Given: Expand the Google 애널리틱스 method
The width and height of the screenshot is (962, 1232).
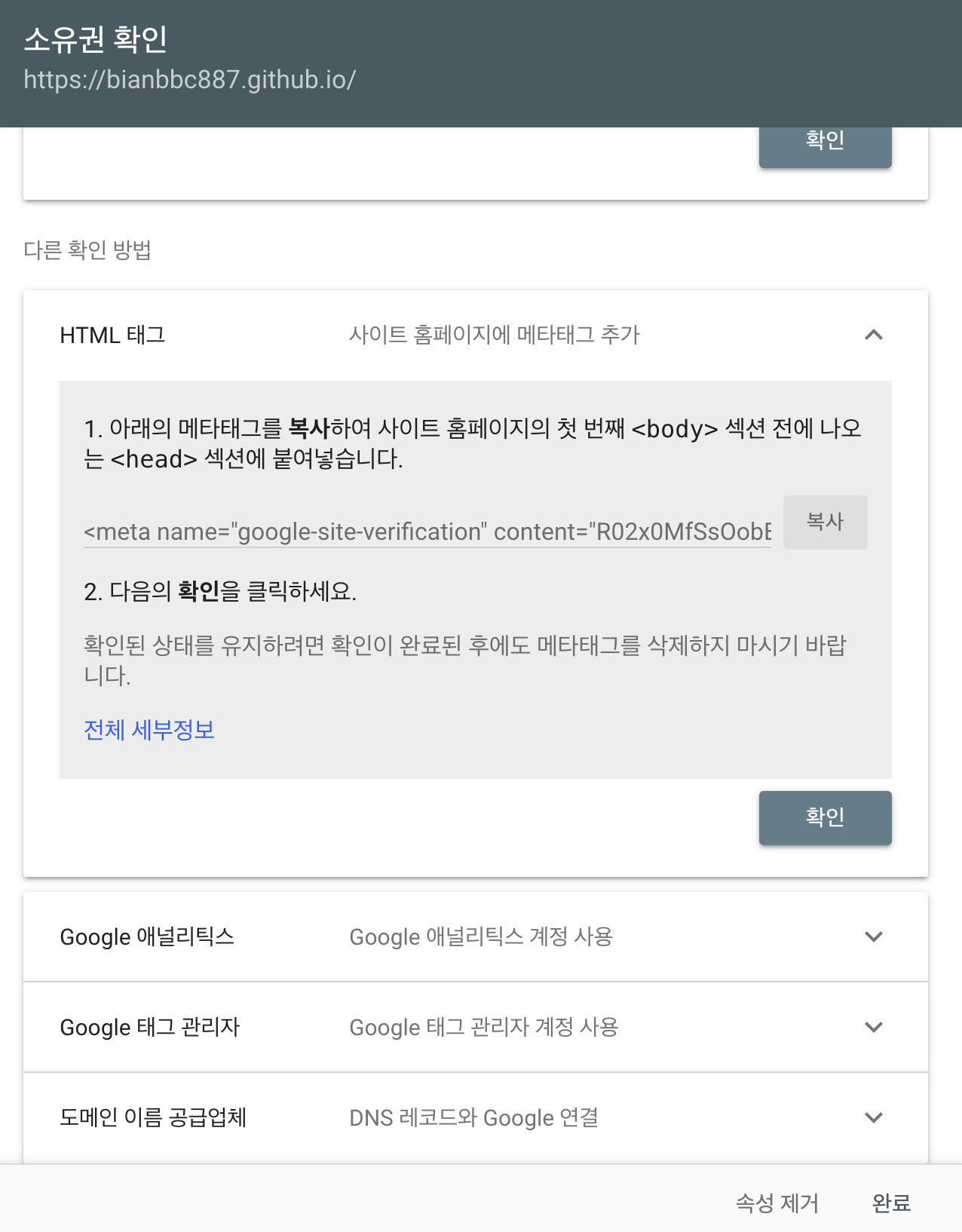Looking at the screenshot, I should pos(873,936).
